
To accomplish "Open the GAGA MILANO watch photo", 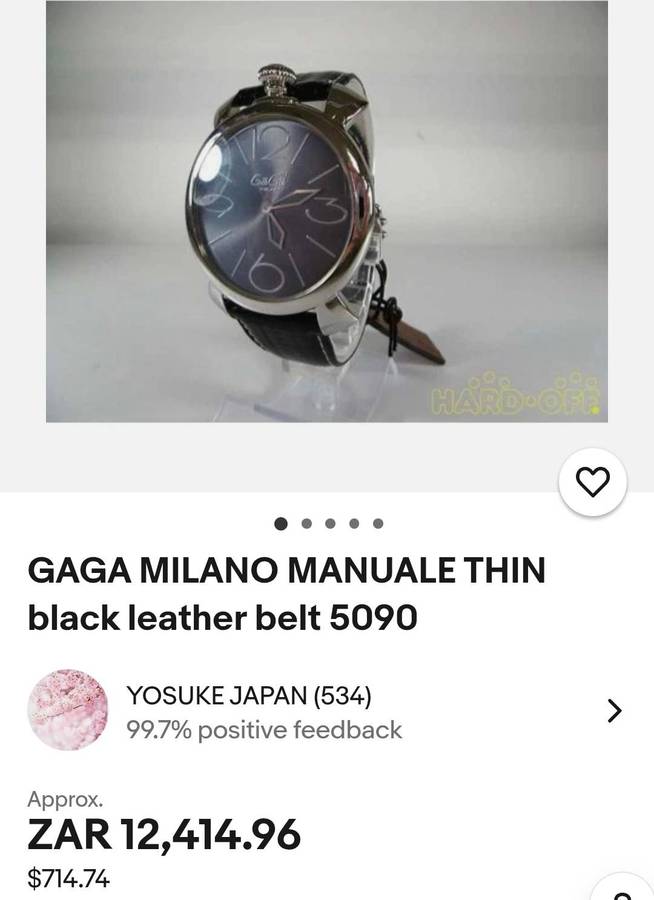I will [327, 211].
